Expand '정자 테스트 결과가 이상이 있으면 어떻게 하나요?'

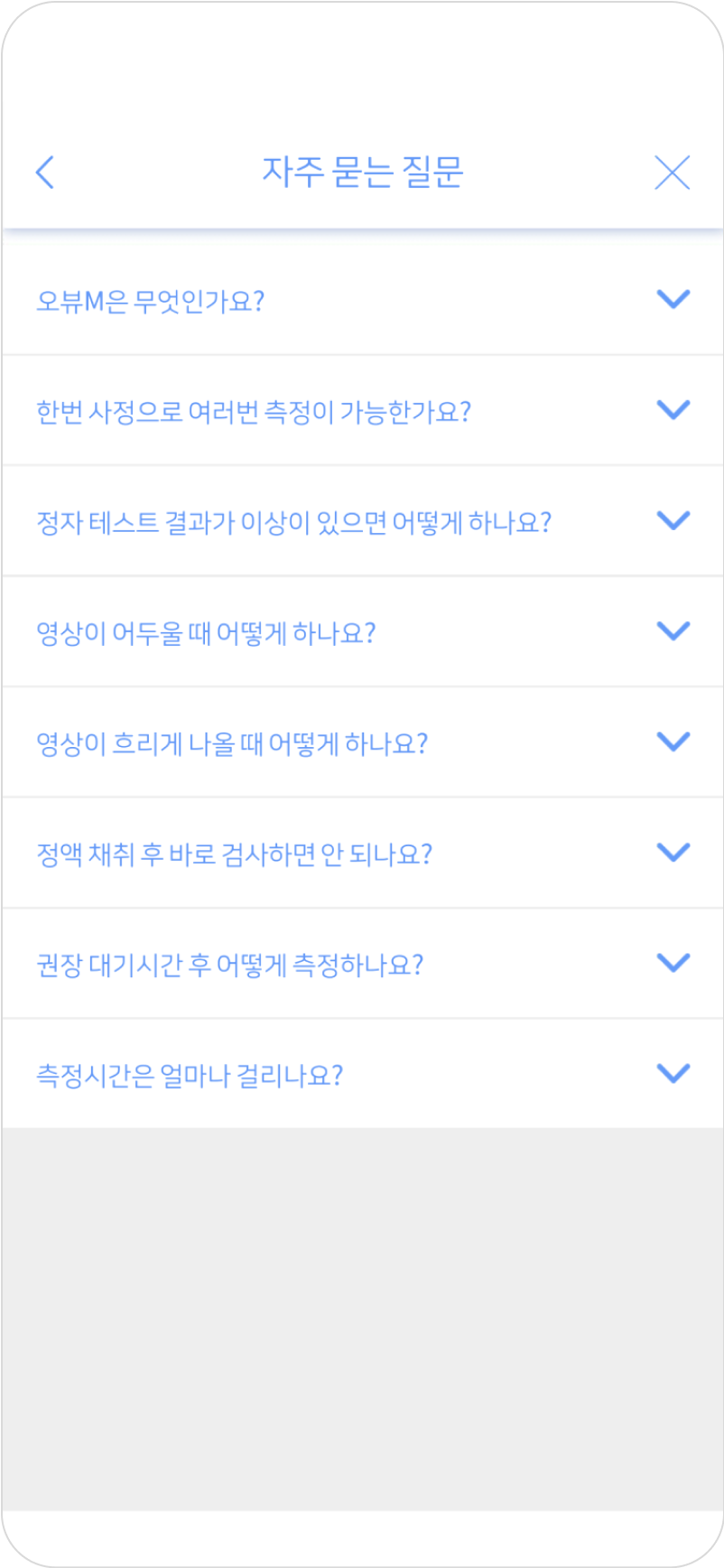(673, 520)
